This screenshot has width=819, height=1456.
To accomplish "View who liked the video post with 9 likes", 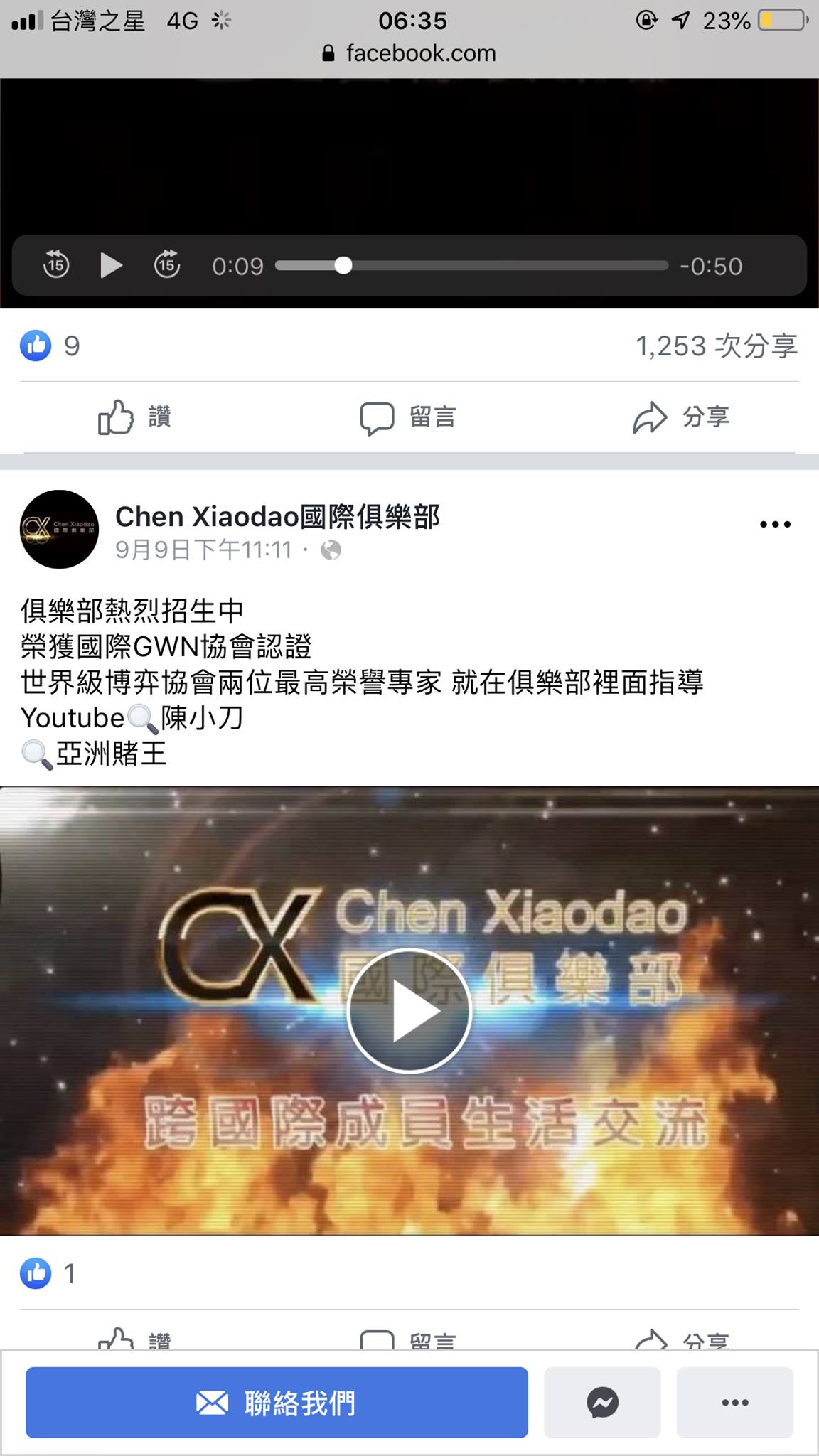I will point(50,346).
